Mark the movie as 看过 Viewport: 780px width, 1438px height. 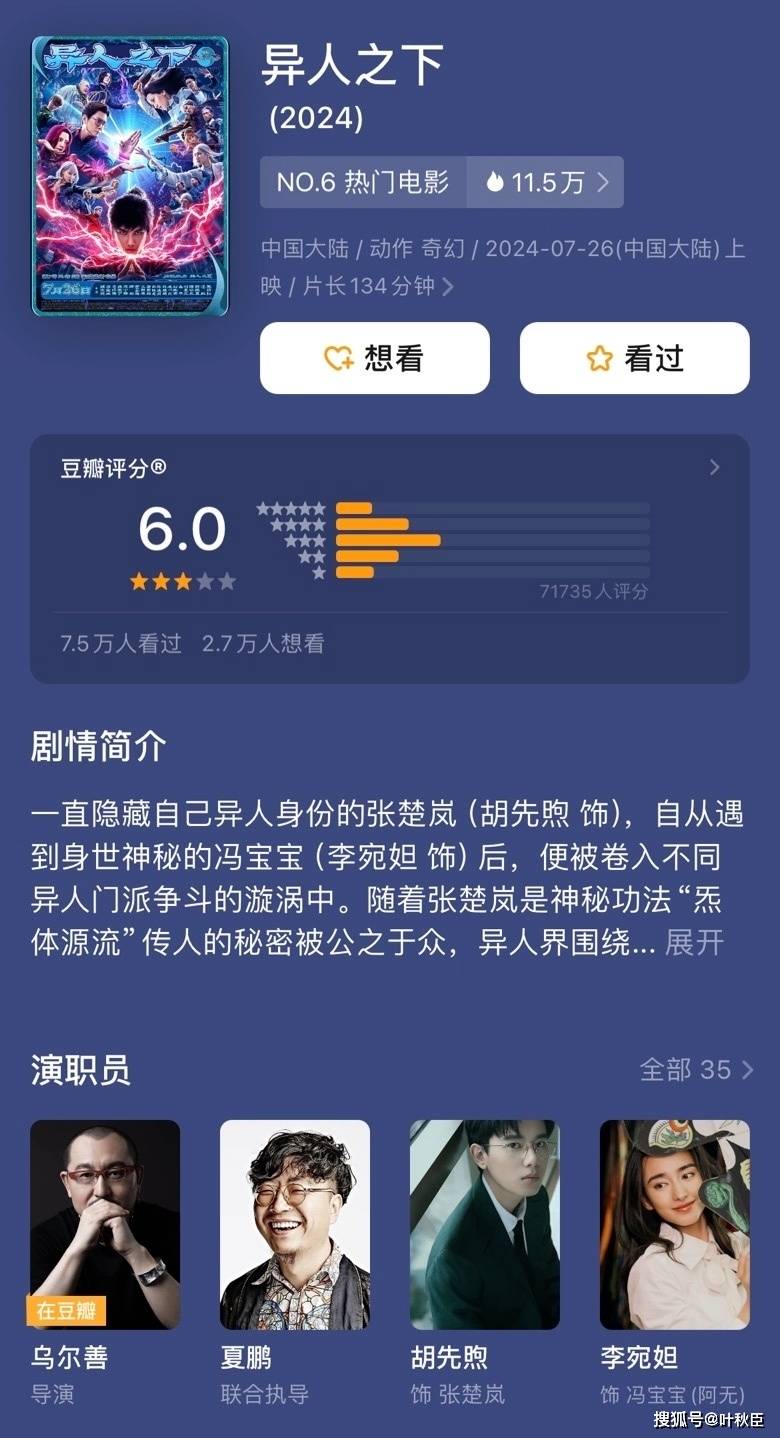(634, 358)
